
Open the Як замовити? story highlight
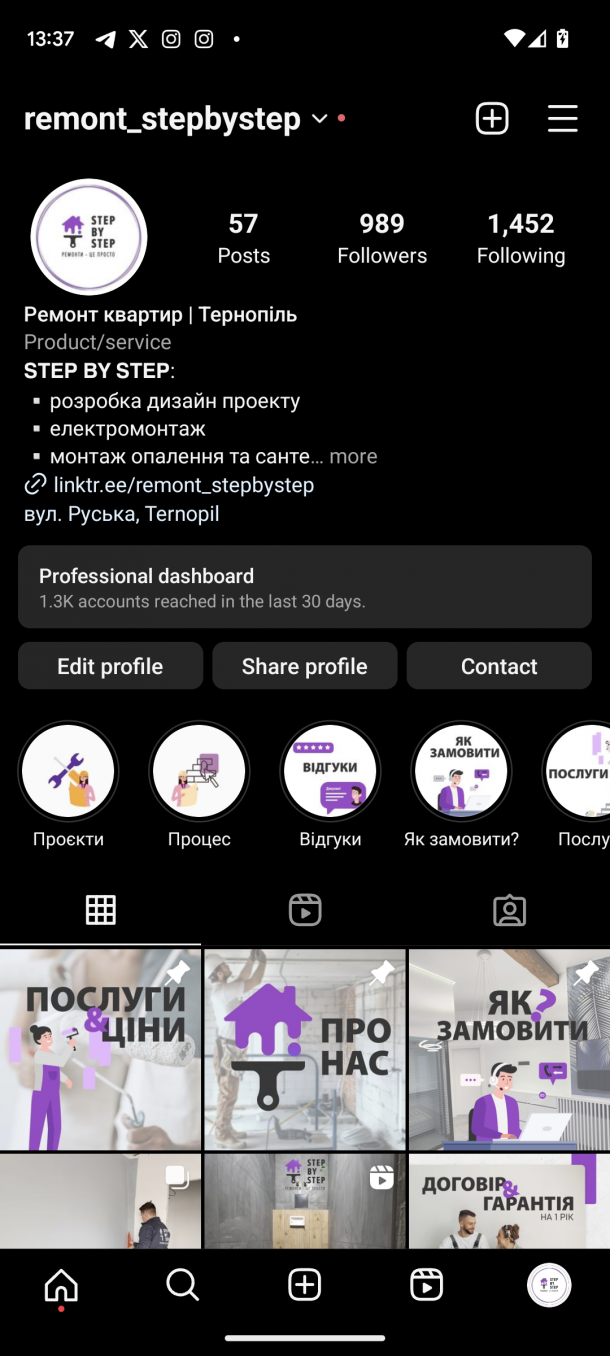coord(461,771)
